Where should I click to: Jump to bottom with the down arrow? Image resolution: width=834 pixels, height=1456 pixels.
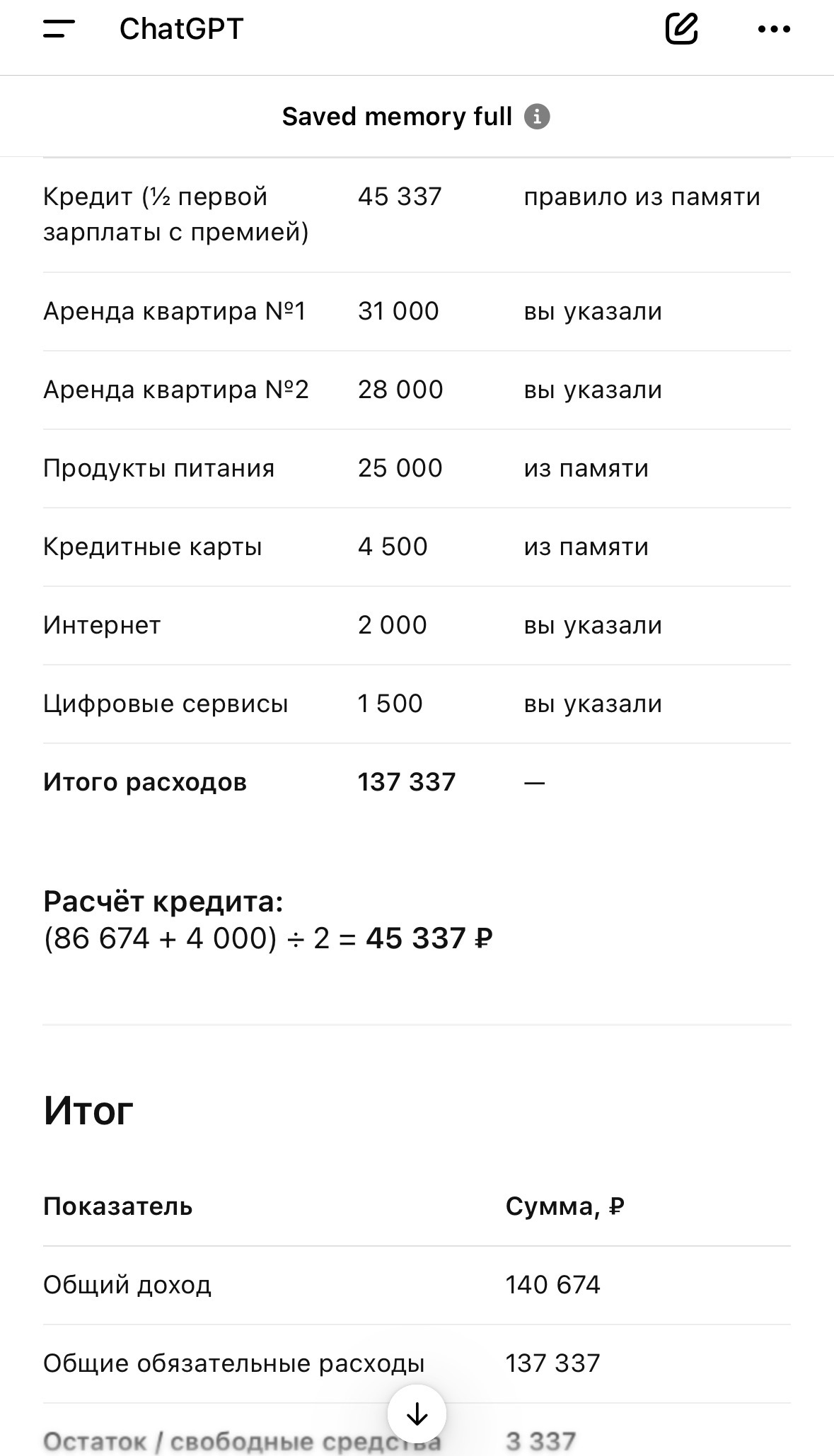coord(417,1414)
